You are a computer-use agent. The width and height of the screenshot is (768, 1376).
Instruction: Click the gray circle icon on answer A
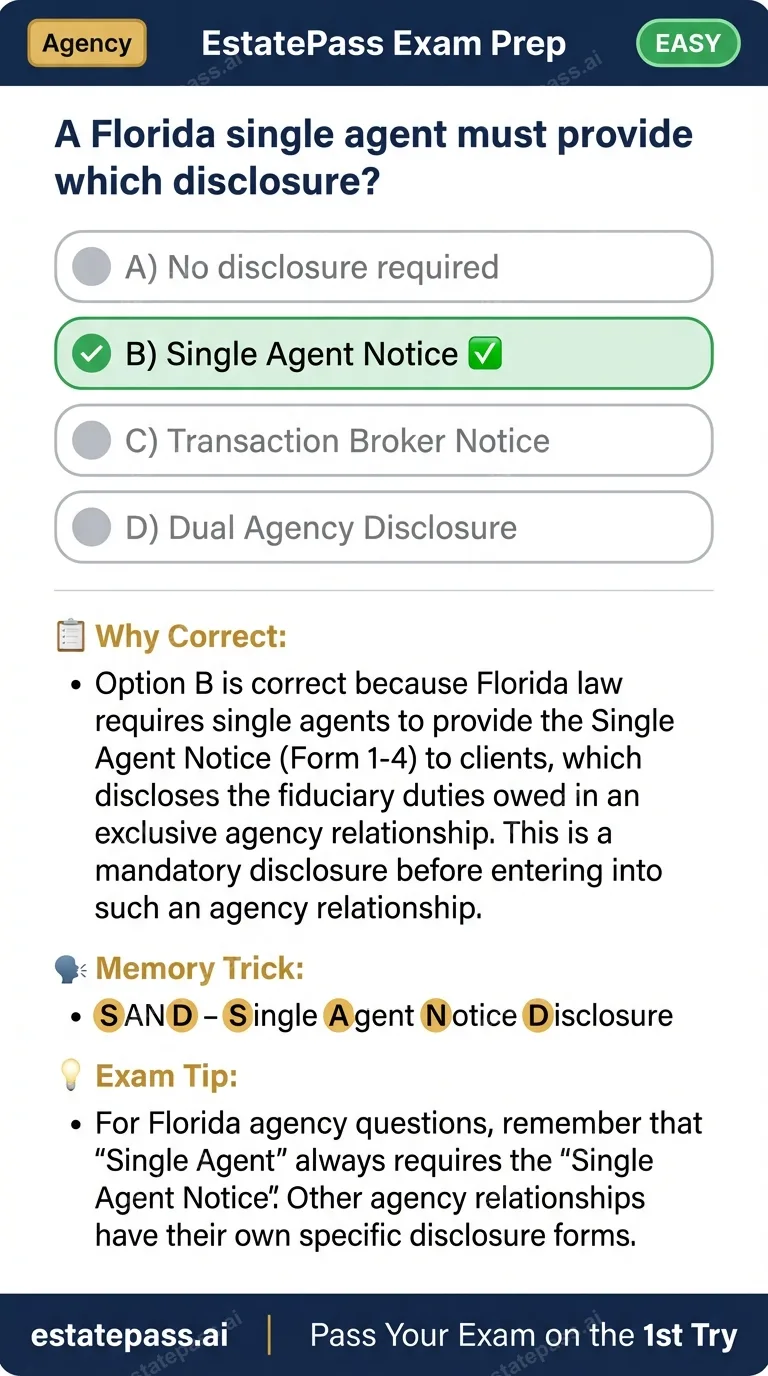(x=90, y=266)
